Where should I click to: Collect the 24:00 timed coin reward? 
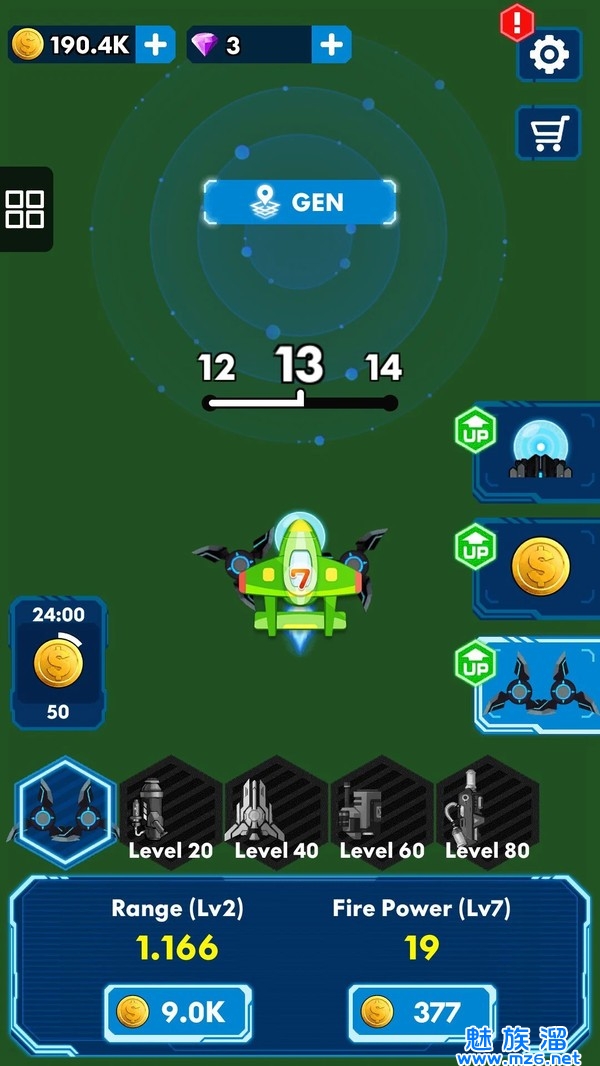tap(58, 662)
